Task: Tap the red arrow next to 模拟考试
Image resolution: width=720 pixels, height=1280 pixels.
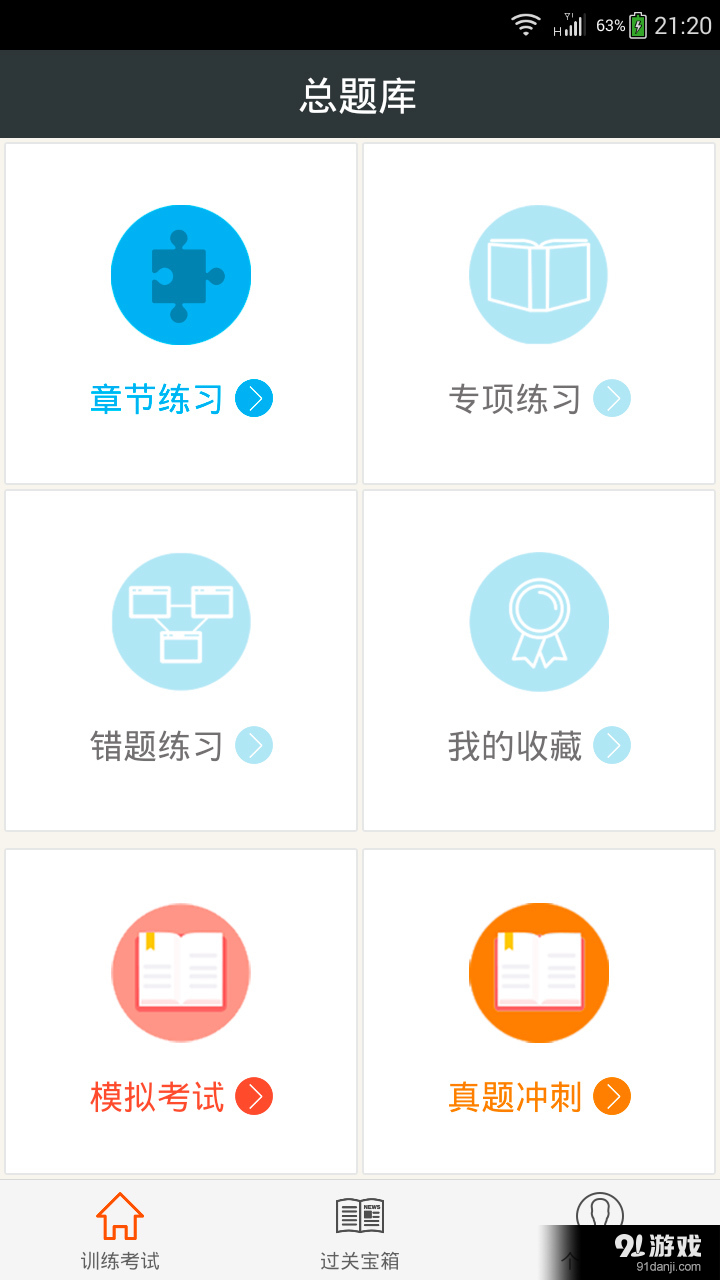Action: 254,1096
